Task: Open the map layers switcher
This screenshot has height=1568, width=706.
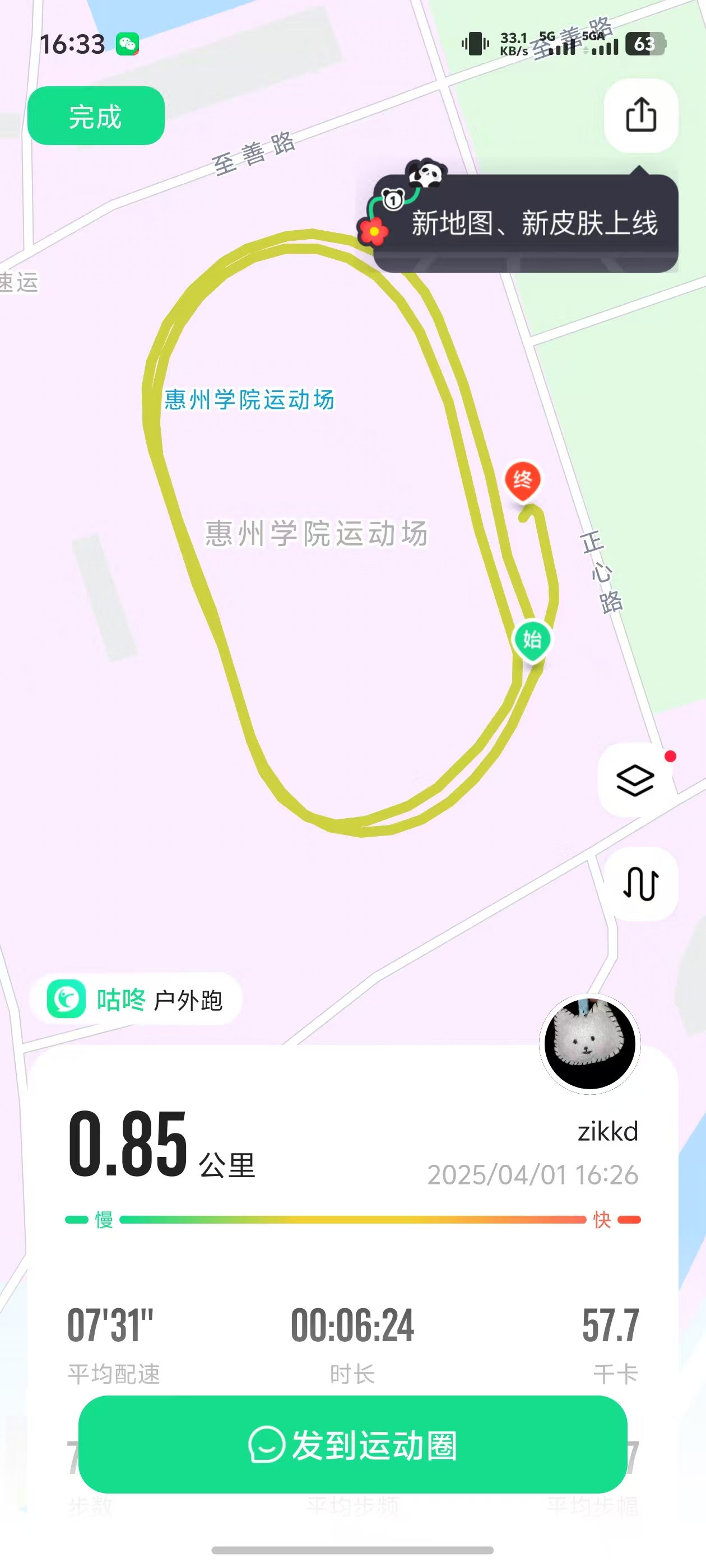Action: (x=635, y=780)
